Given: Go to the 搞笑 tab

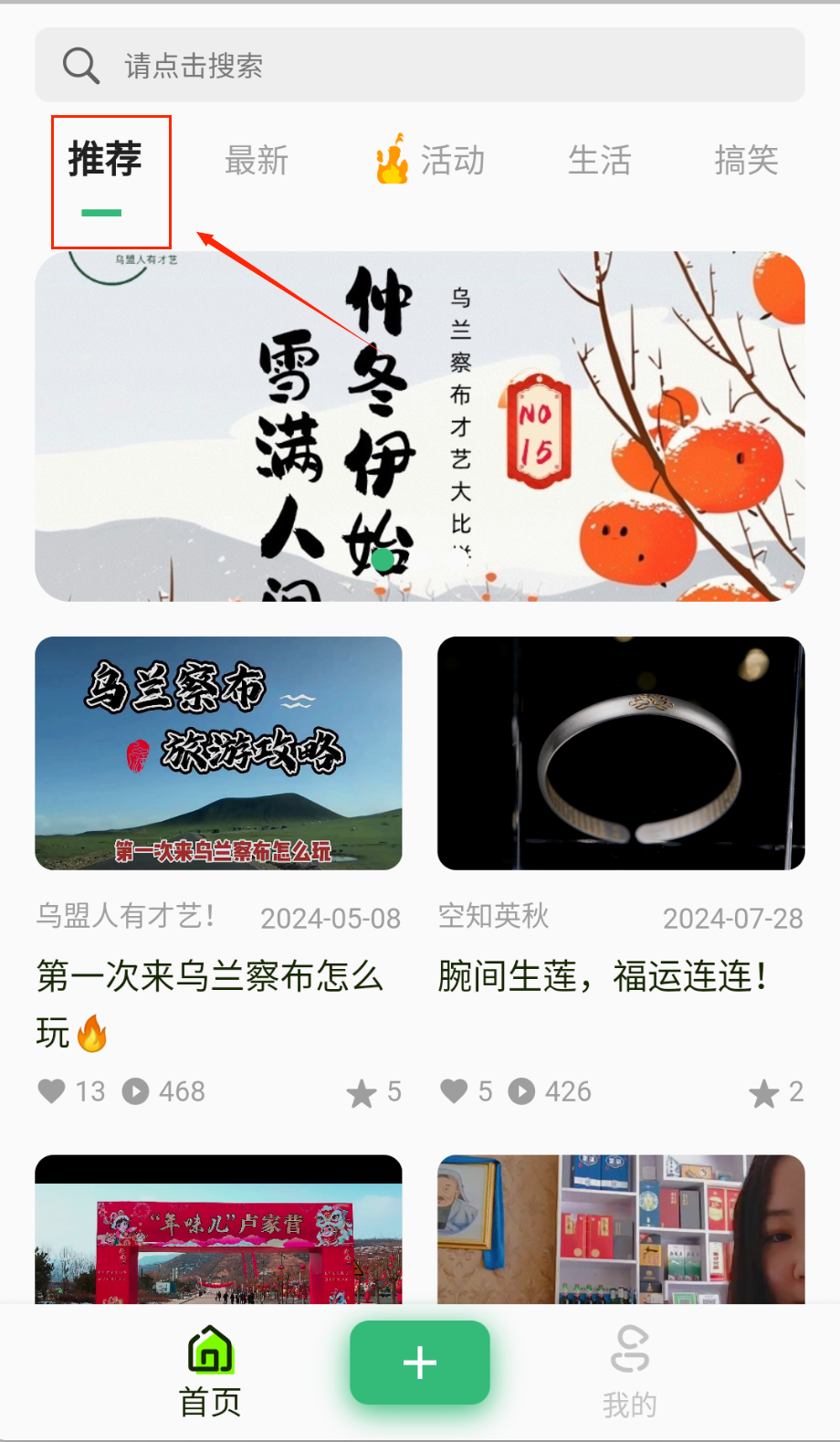Looking at the screenshot, I should [746, 161].
